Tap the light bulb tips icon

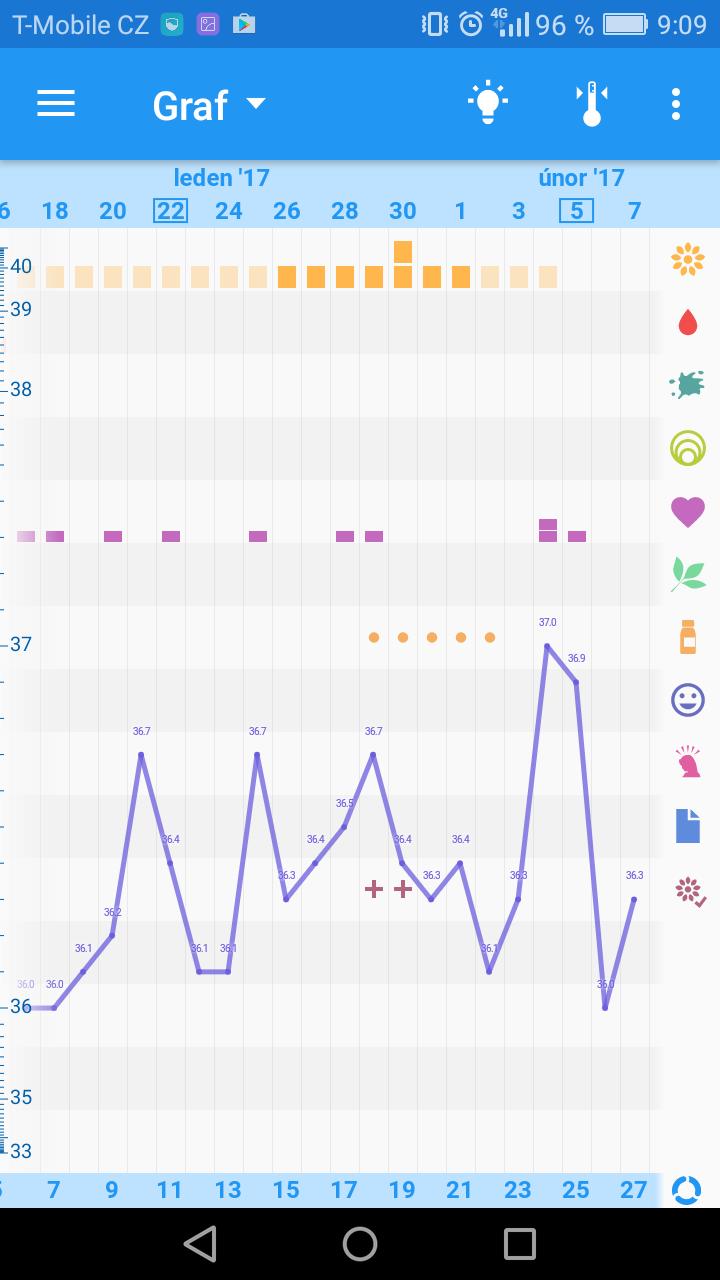(x=487, y=104)
